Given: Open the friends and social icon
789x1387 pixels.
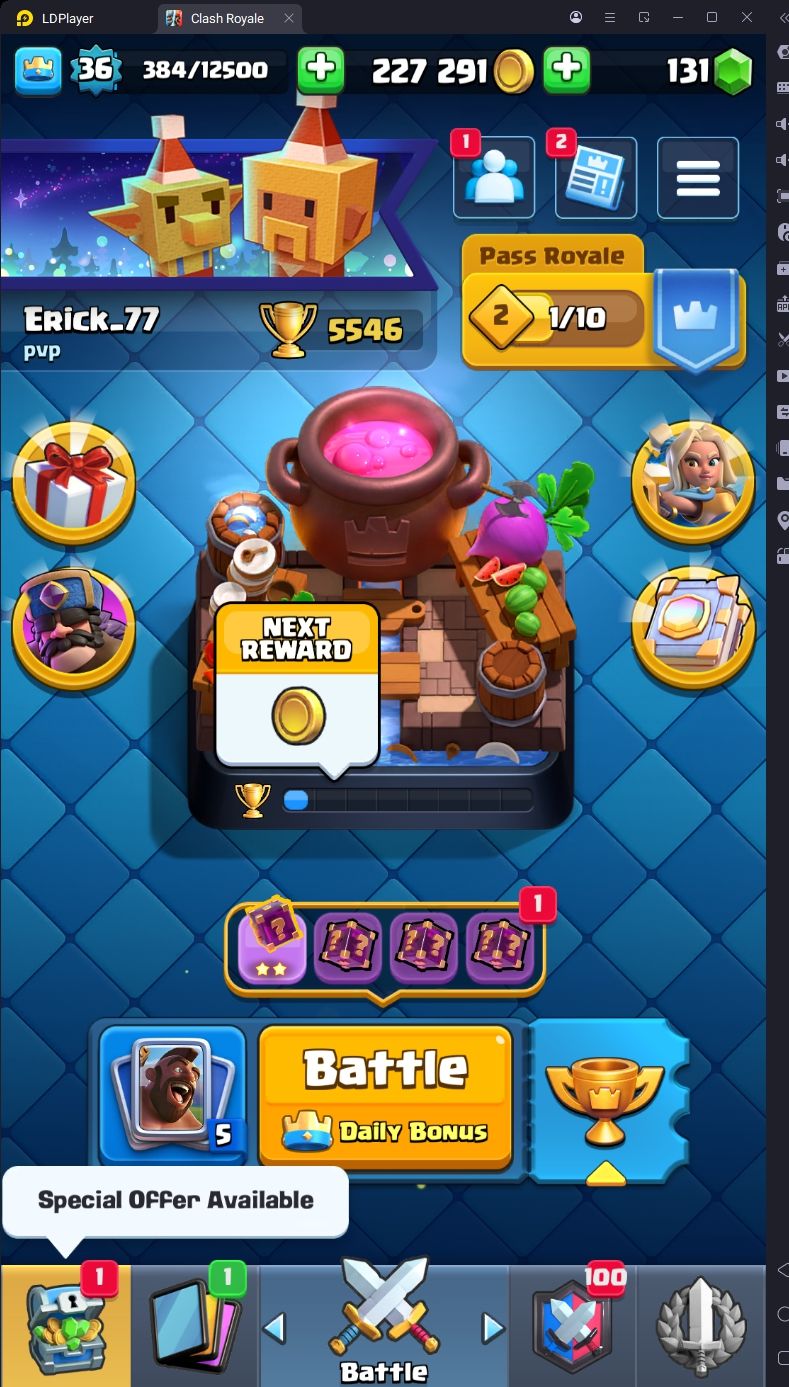Looking at the screenshot, I should point(493,178).
